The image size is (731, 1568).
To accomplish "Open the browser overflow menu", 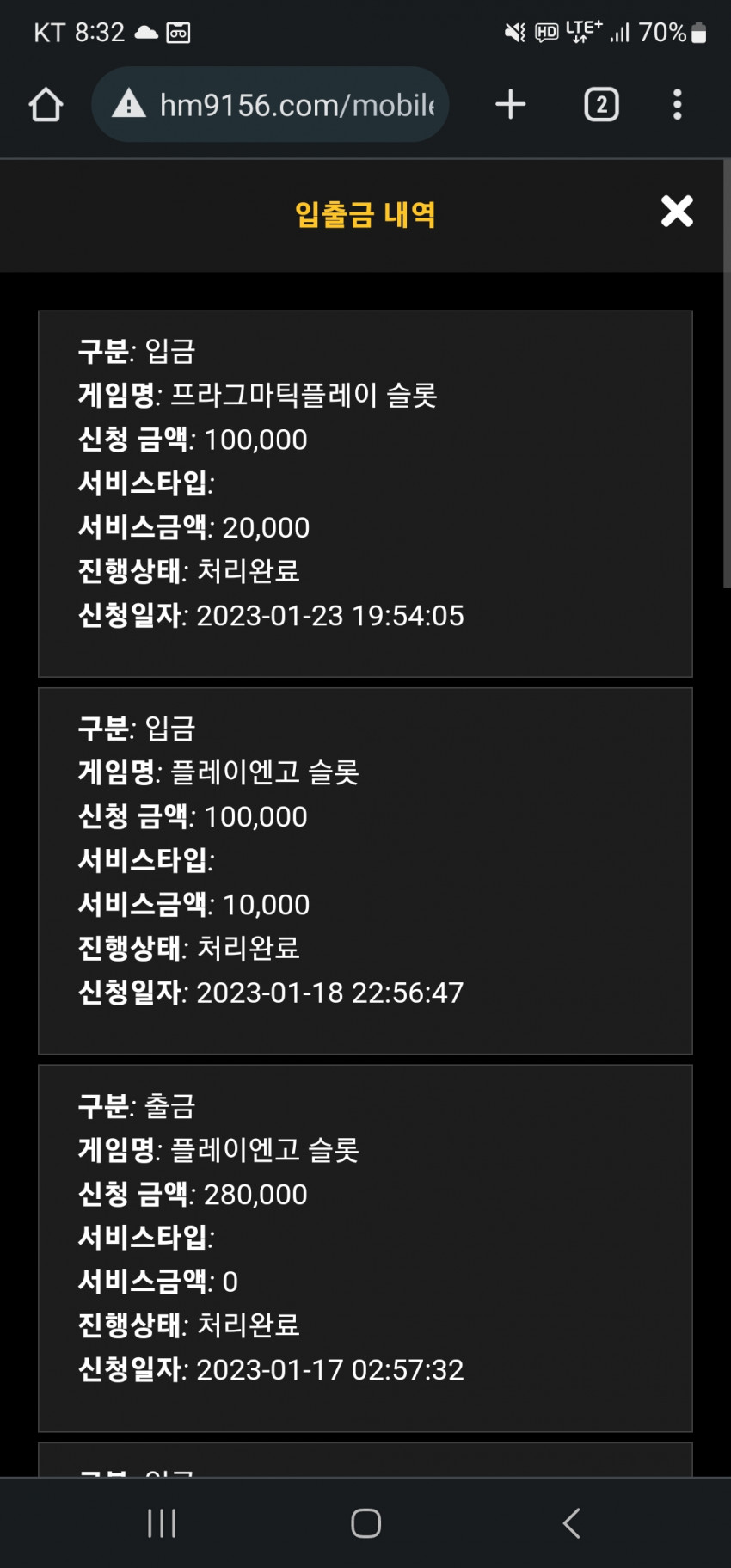I will [678, 105].
